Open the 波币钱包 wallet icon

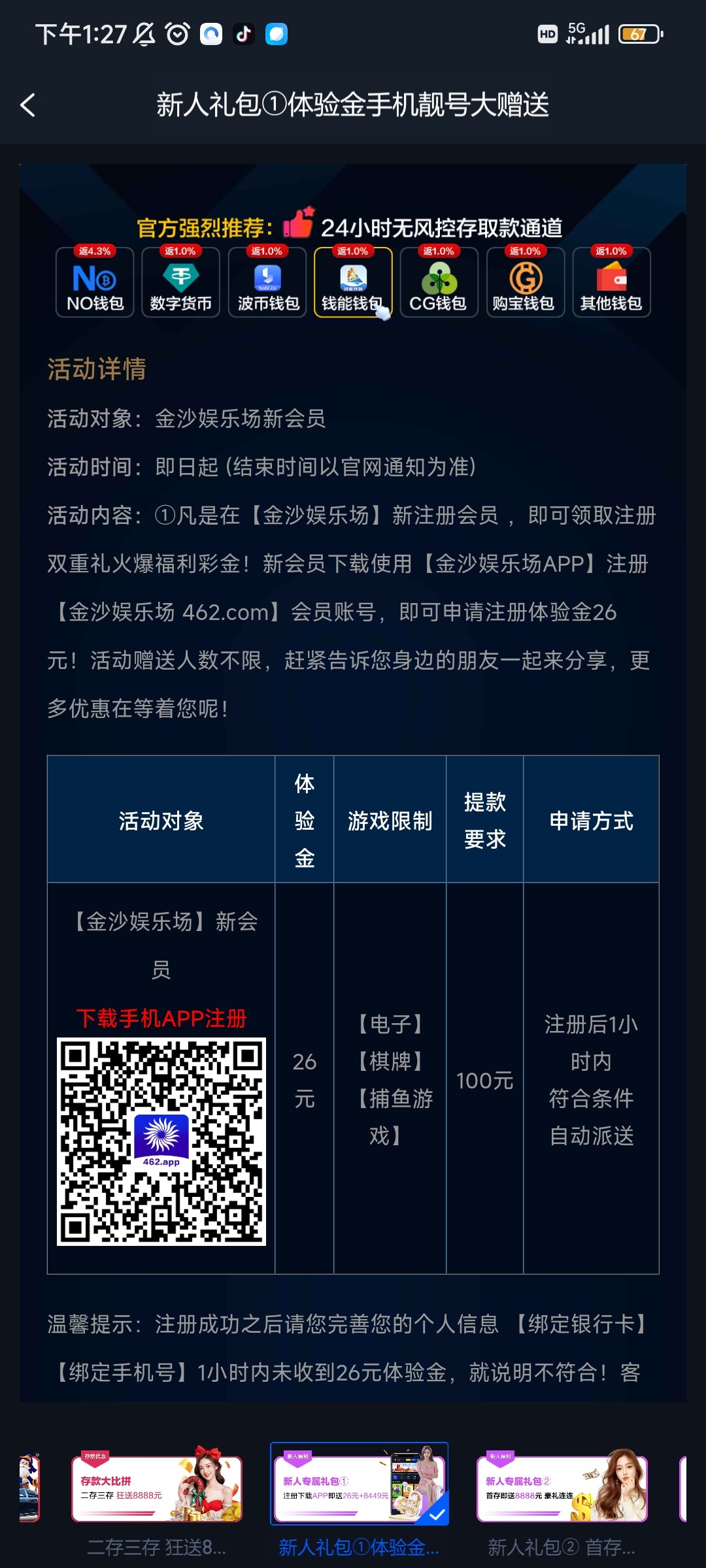267,283
